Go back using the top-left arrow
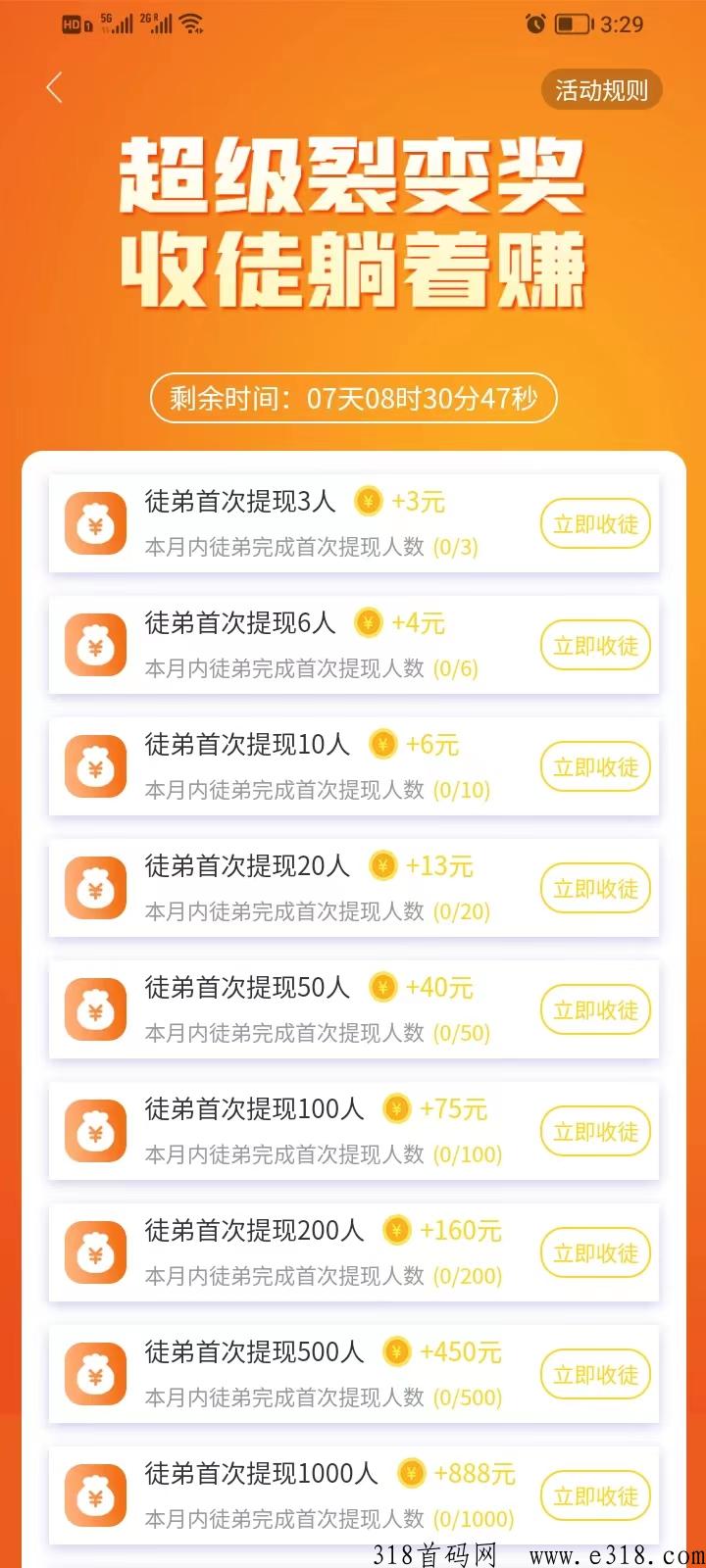 pyautogui.click(x=54, y=88)
